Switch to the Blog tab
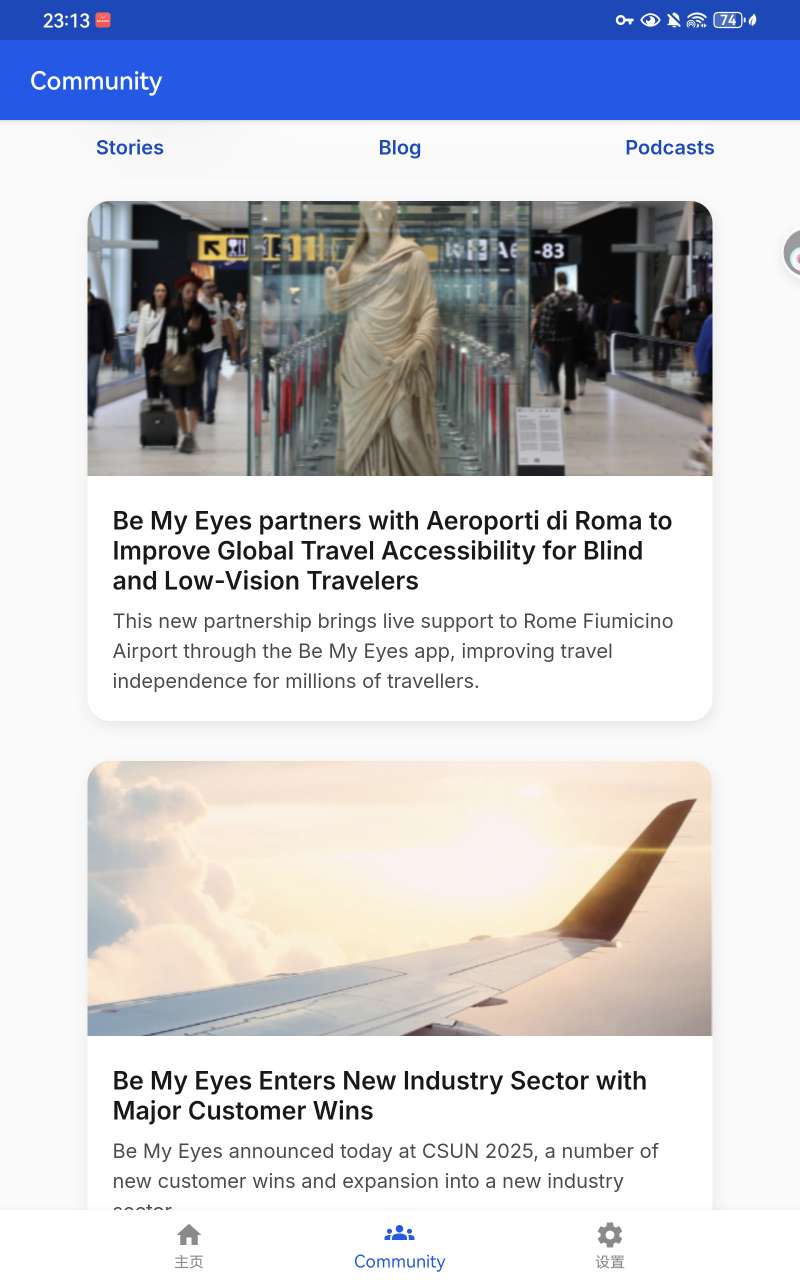The image size is (800, 1280). pyautogui.click(x=400, y=148)
